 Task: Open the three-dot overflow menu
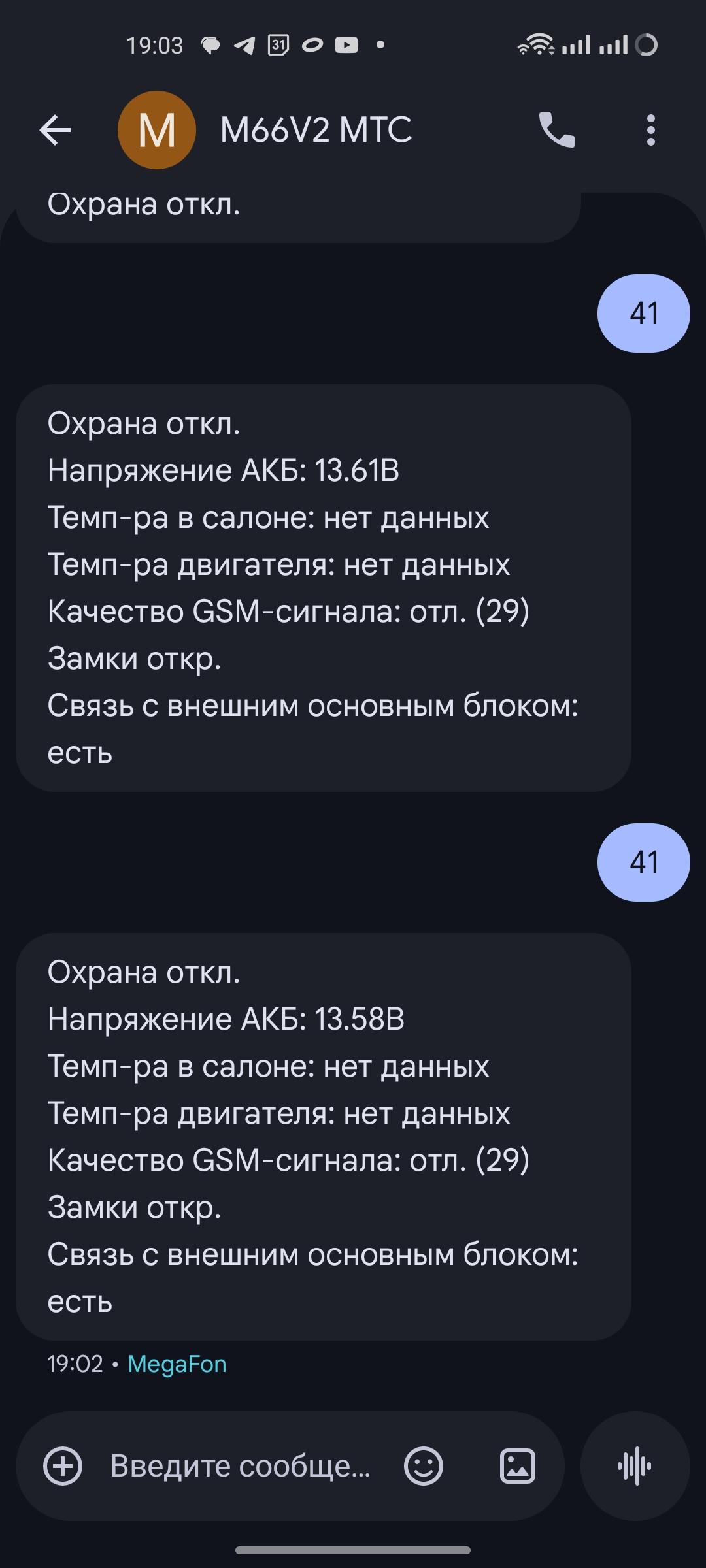pos(650,130)
